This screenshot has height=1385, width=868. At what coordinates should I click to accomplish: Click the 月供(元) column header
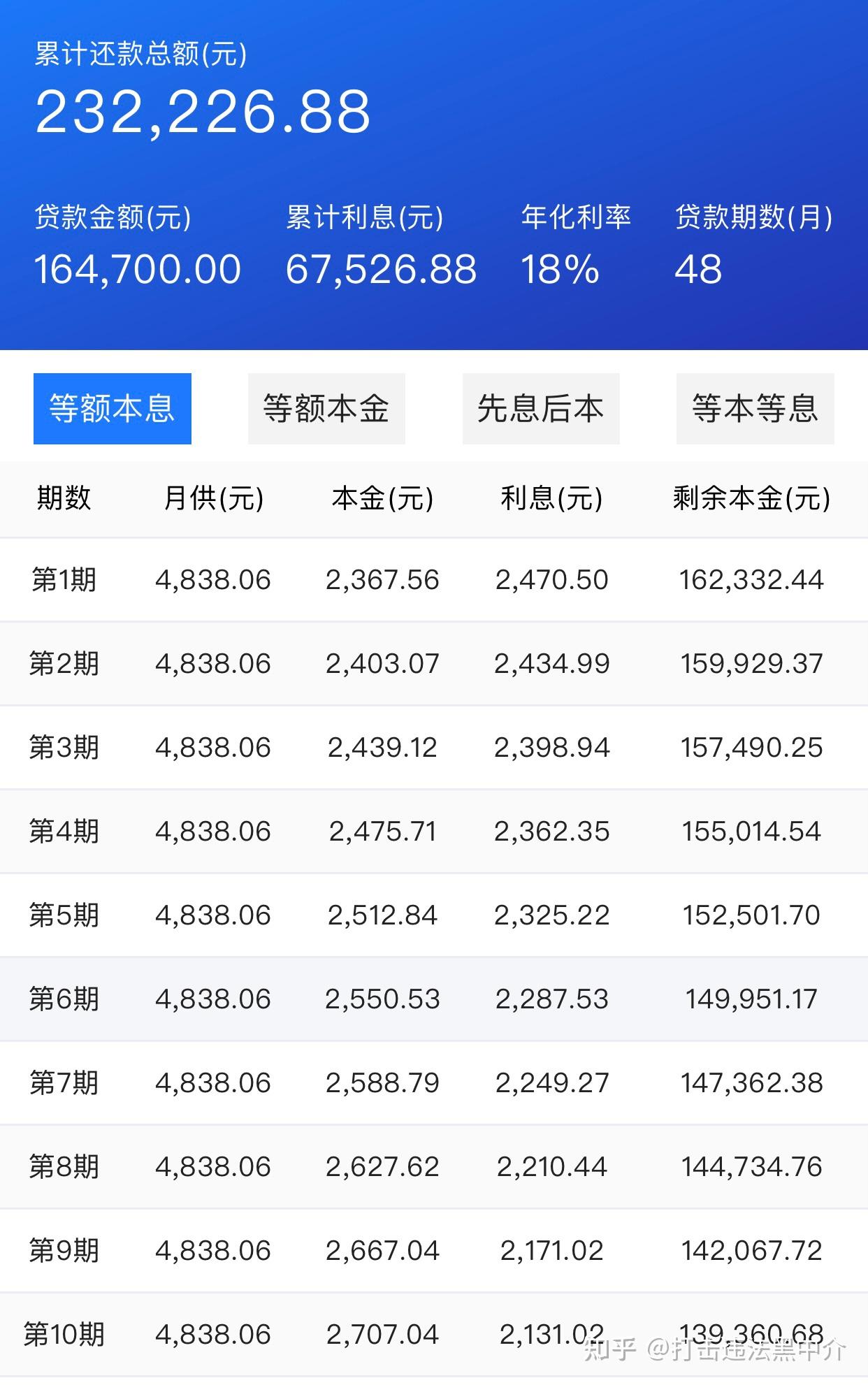click(x=212, y=499)
